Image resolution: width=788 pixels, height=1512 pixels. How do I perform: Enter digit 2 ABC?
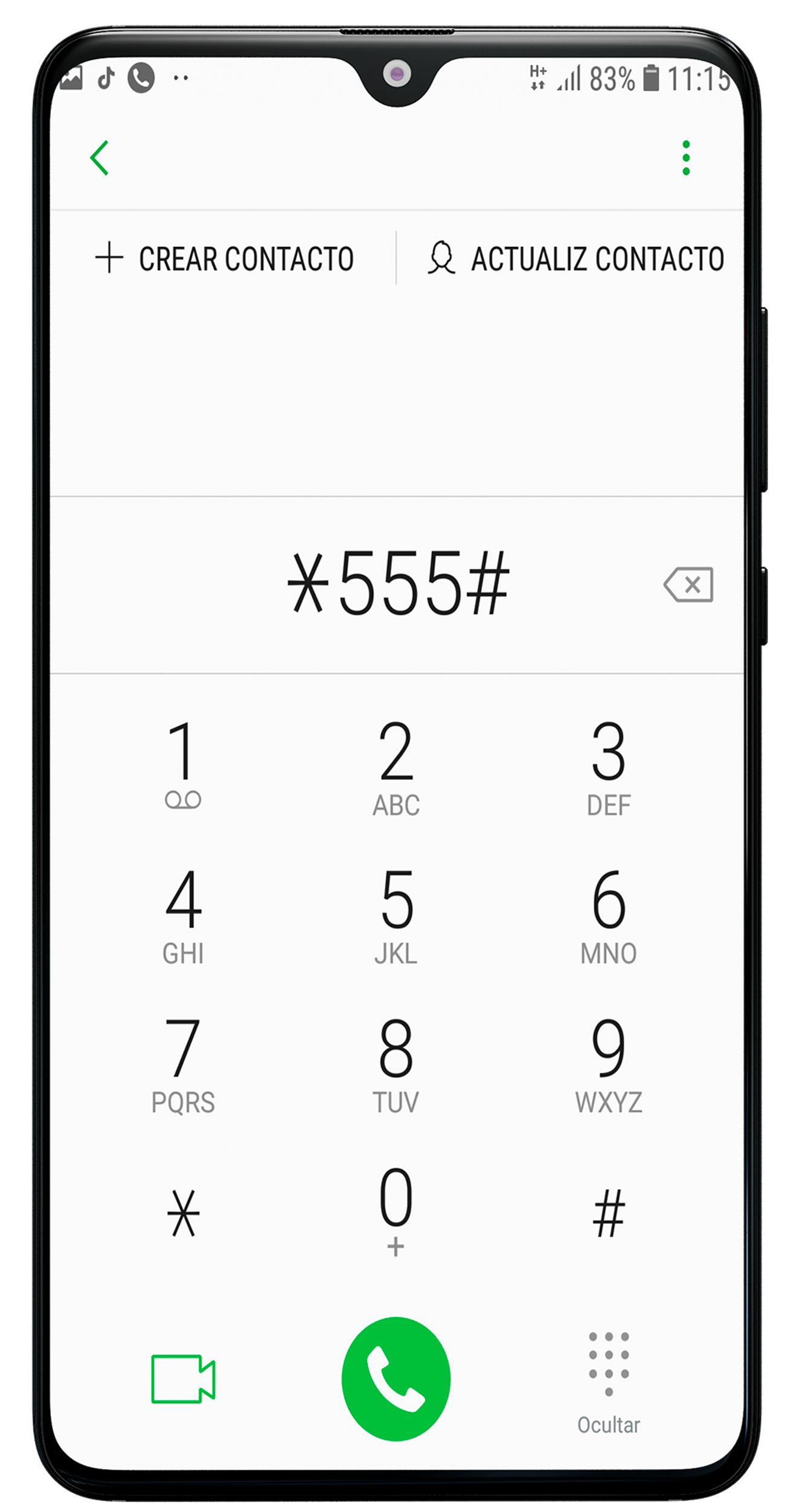pyautogui.click(x=396, y=767)
